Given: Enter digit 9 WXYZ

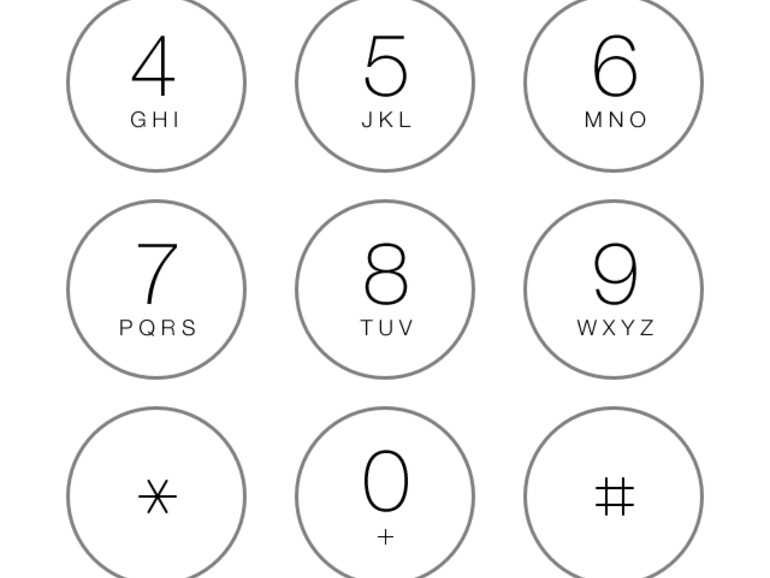Looking at the screenshot, I should point(614,290).
